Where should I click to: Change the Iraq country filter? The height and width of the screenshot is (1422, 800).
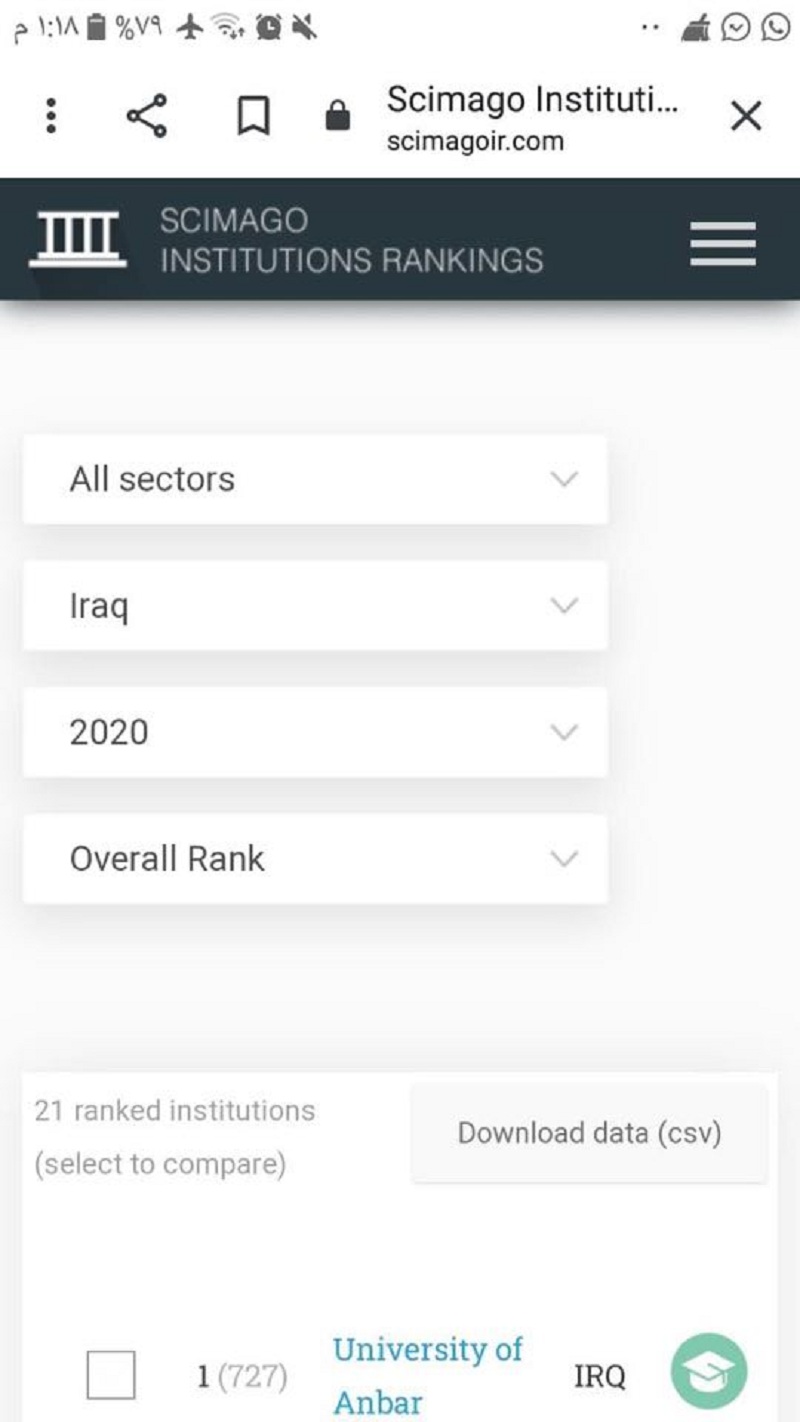coord(315,606)
